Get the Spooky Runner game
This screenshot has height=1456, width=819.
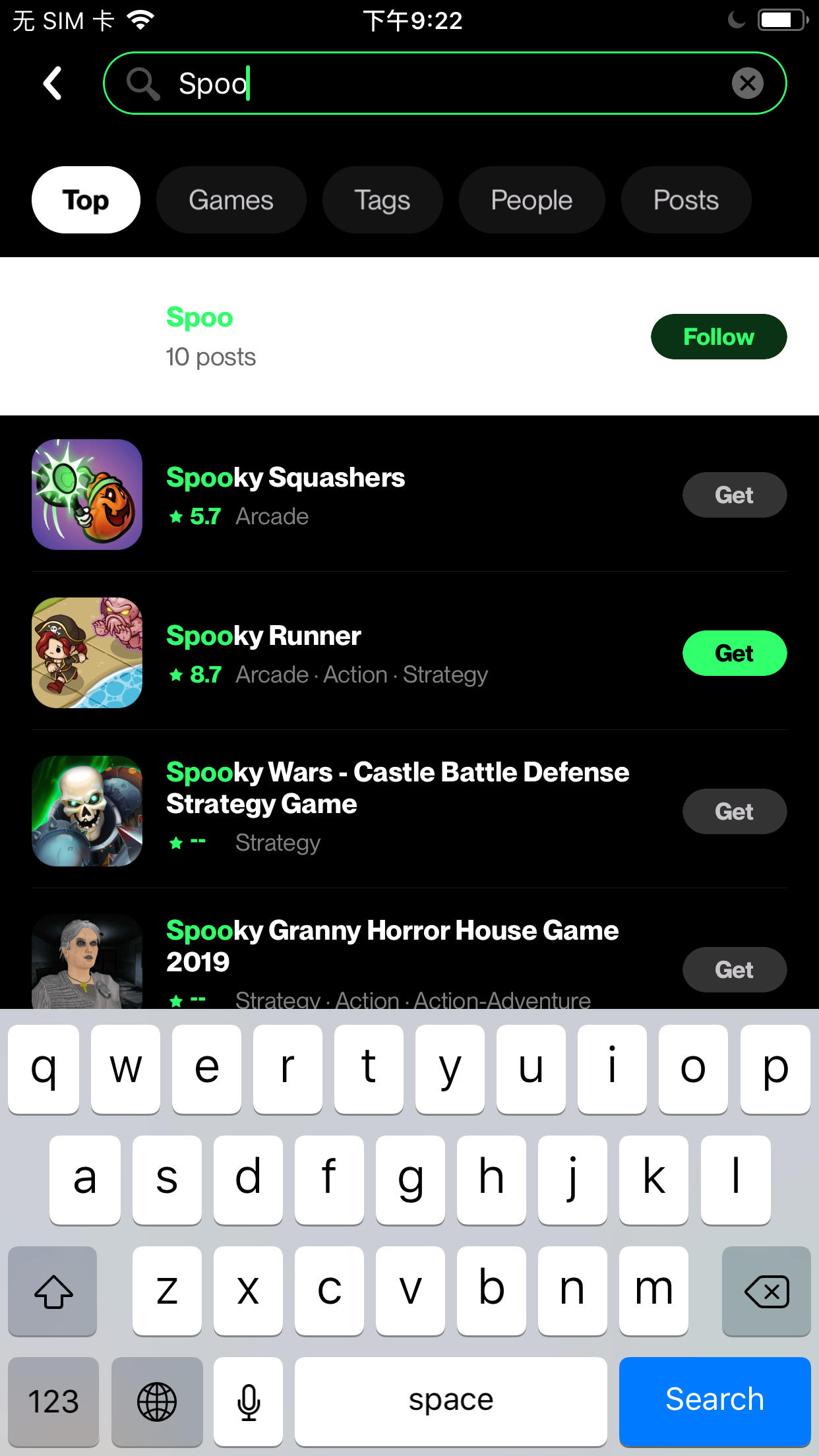pos(734,653)
